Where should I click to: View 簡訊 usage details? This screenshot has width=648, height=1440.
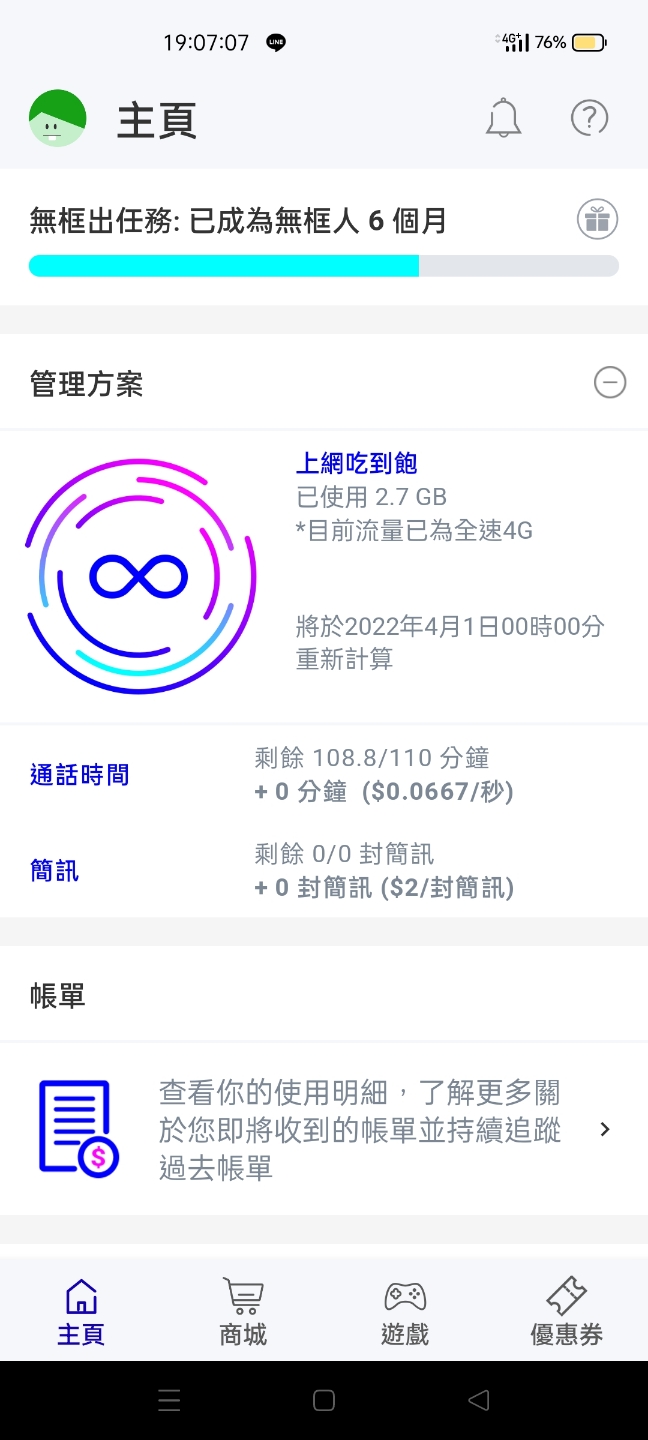pos(55,871)
